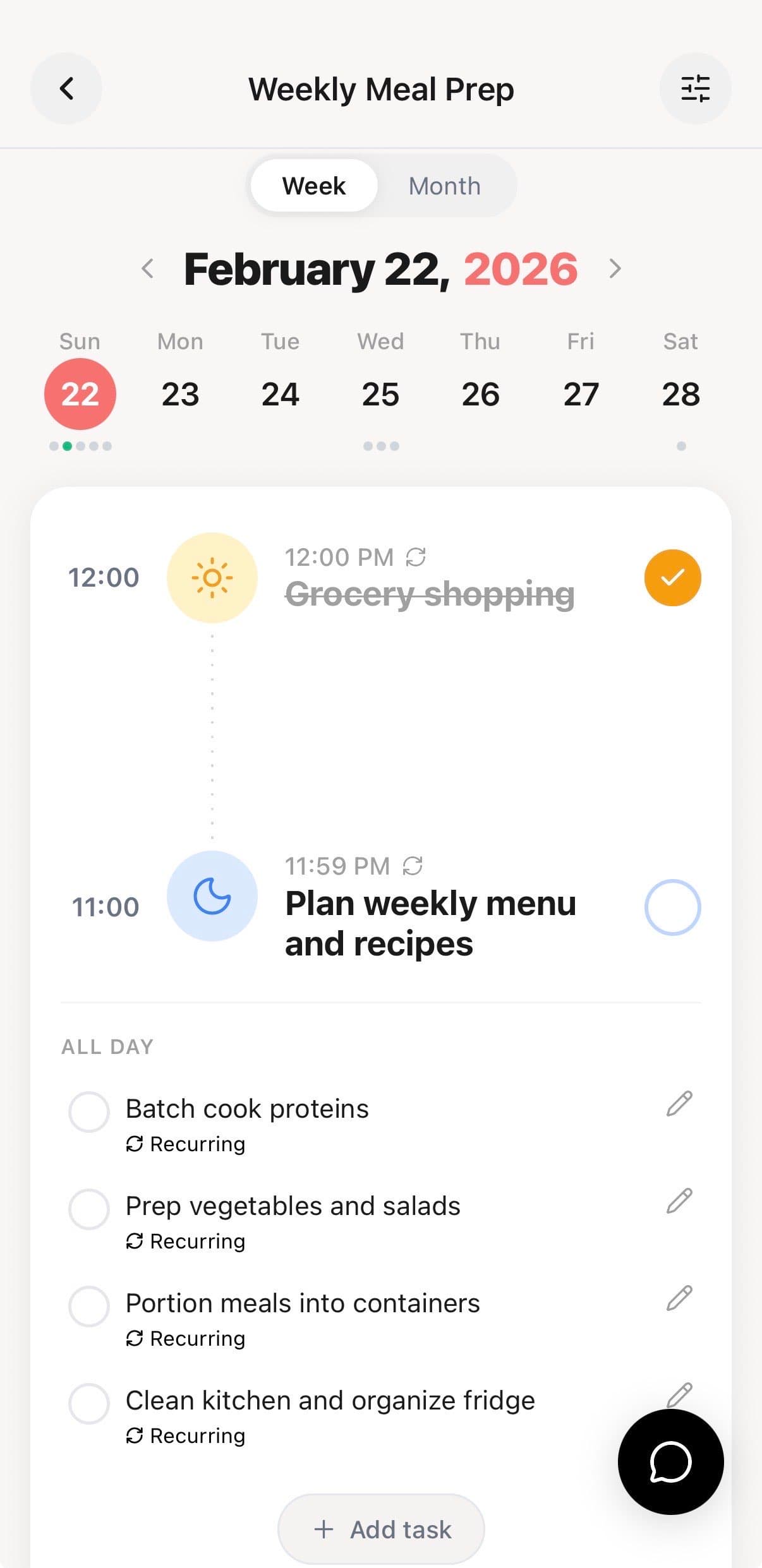Select Wednesday the 25th
762x1568 pixels.
[x=380, y=393]
